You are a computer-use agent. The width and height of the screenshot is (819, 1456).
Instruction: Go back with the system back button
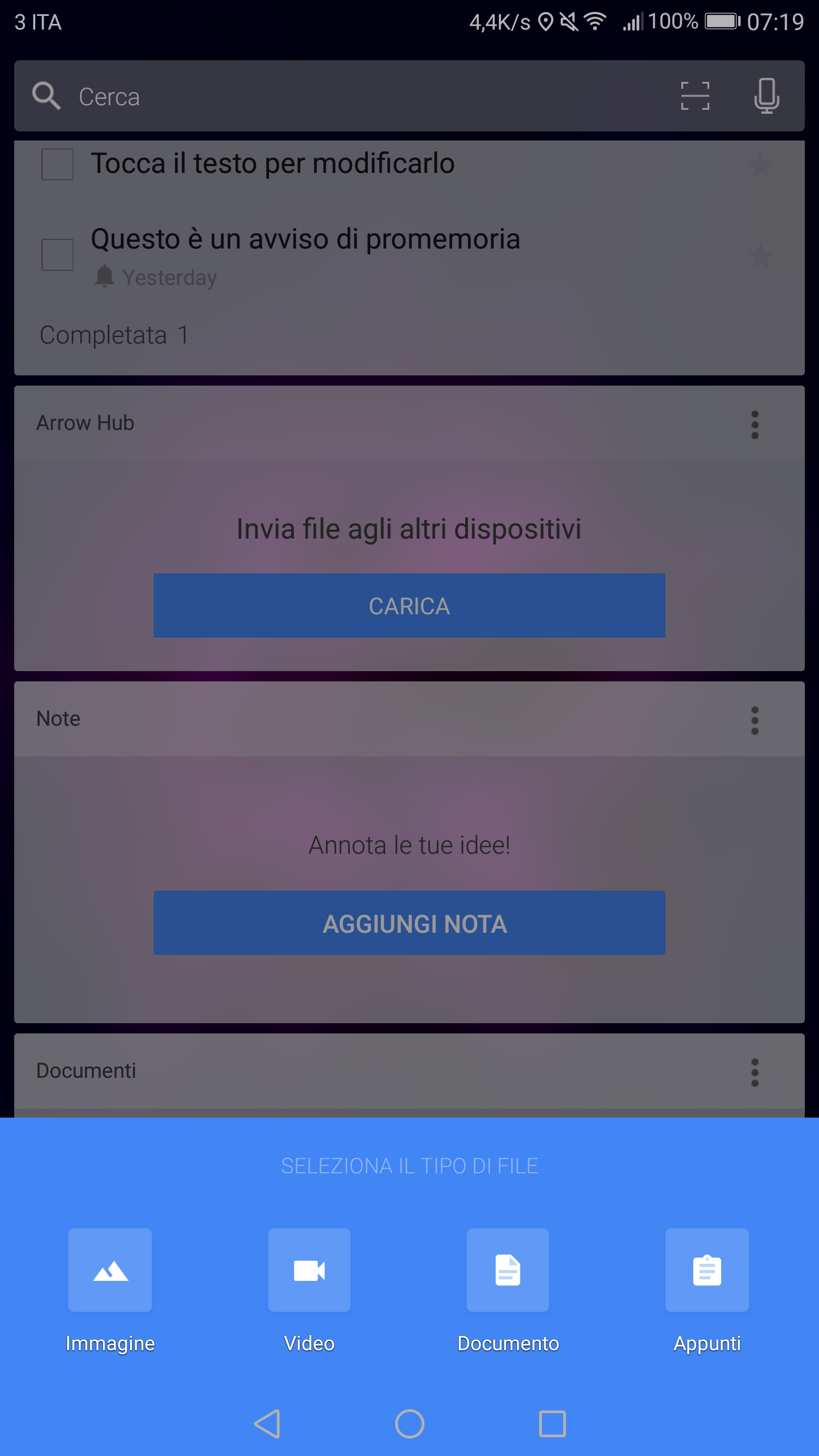click(267, 1424)
